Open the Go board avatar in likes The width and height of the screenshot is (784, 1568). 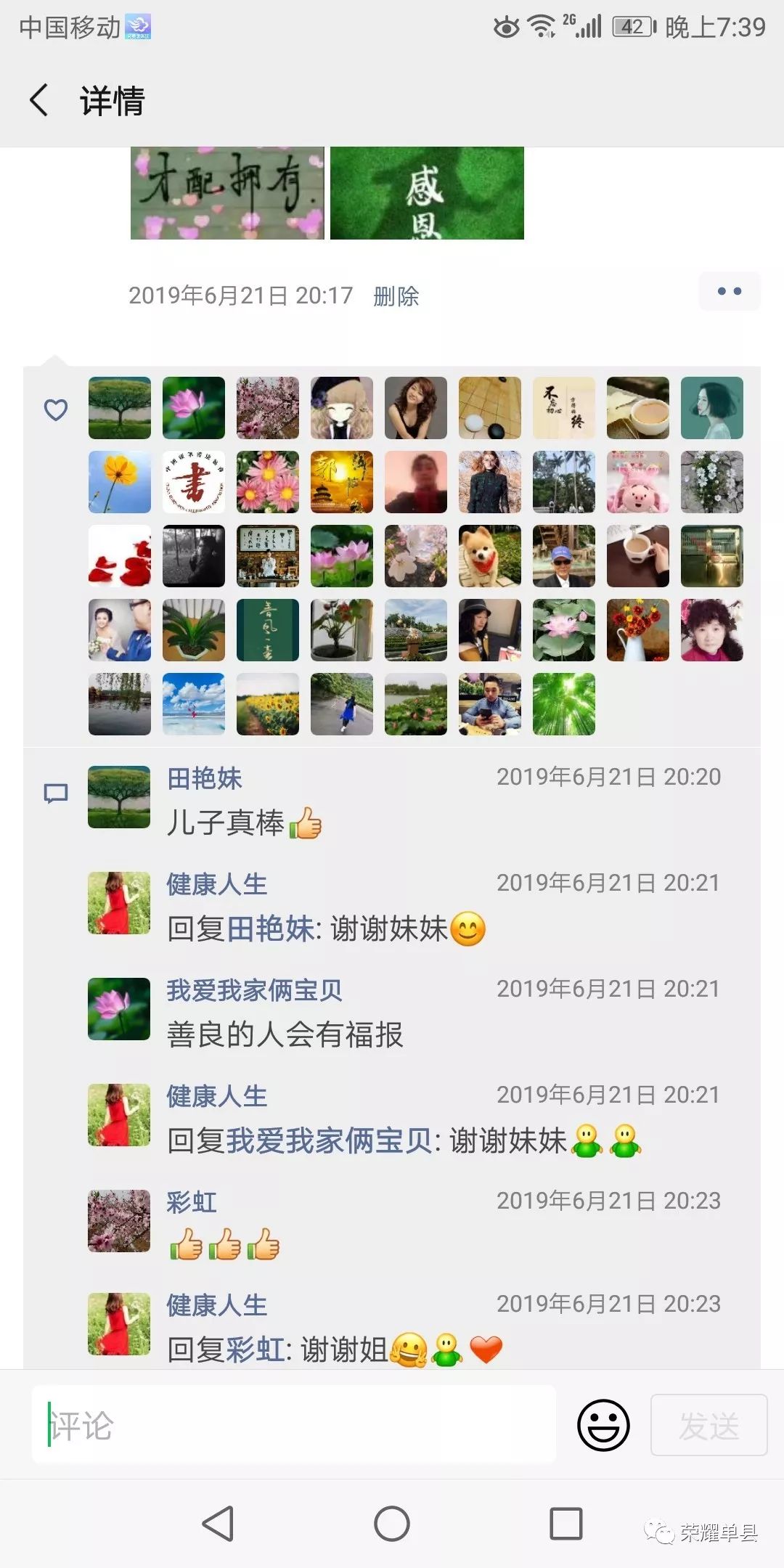[490, 408]
